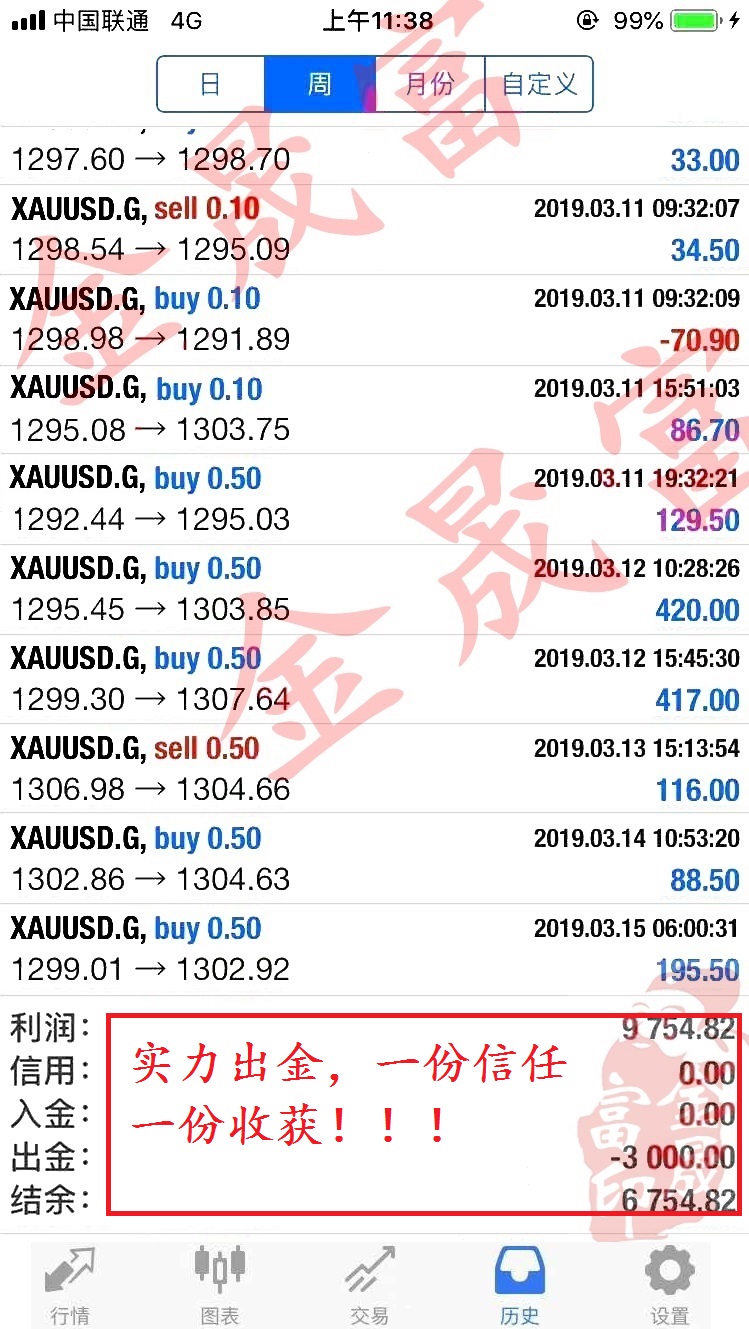Tap the 历史 tab
Viewport: 749px width, 1329px height.
tap(519, 1285)
